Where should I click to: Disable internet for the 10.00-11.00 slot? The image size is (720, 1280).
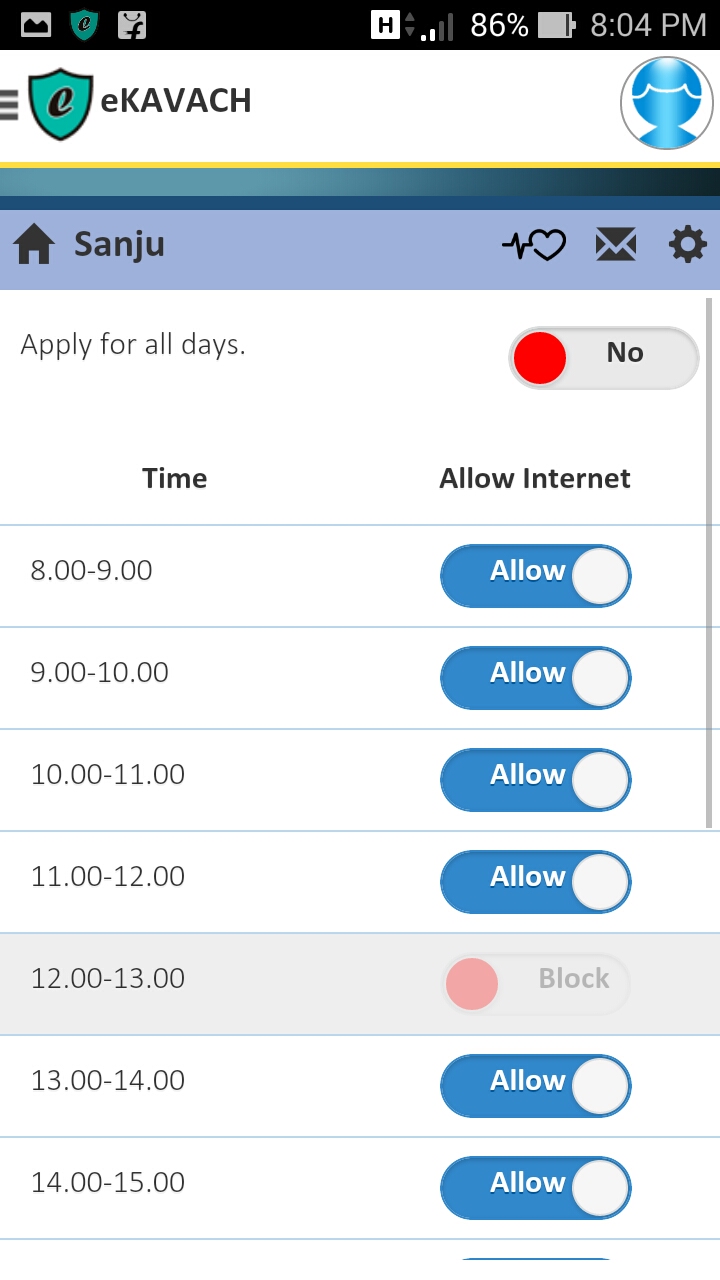pyautogui.click(x=536, y=780)
